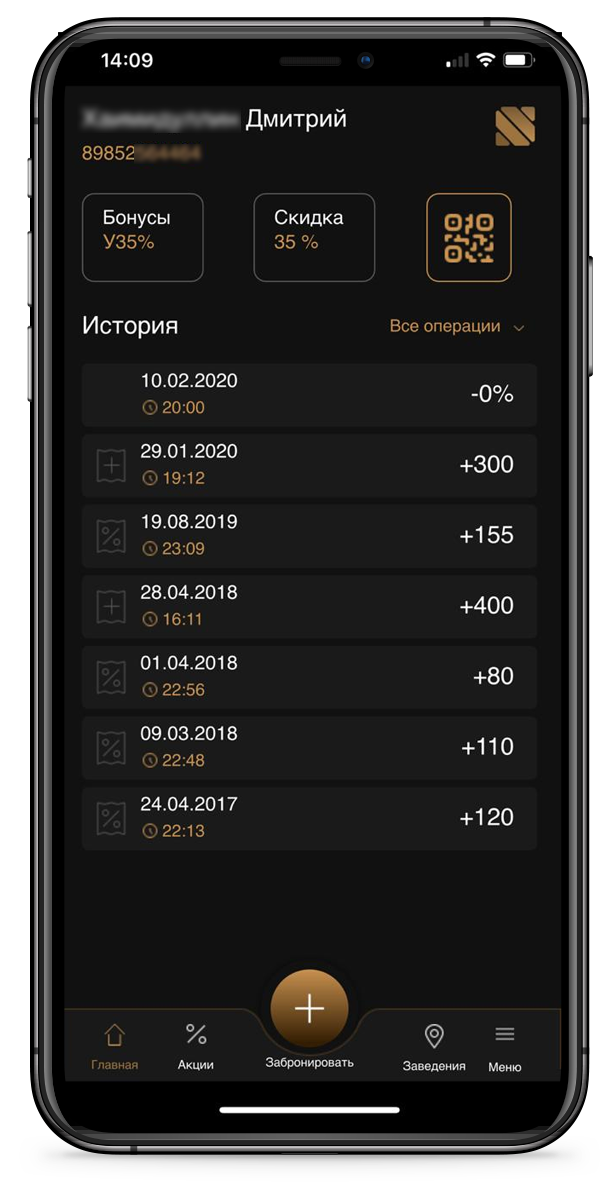Viewport: 612px width, 1182px height.
Task: Open the 29.01.2020 history entry
Action: point(309,465)
